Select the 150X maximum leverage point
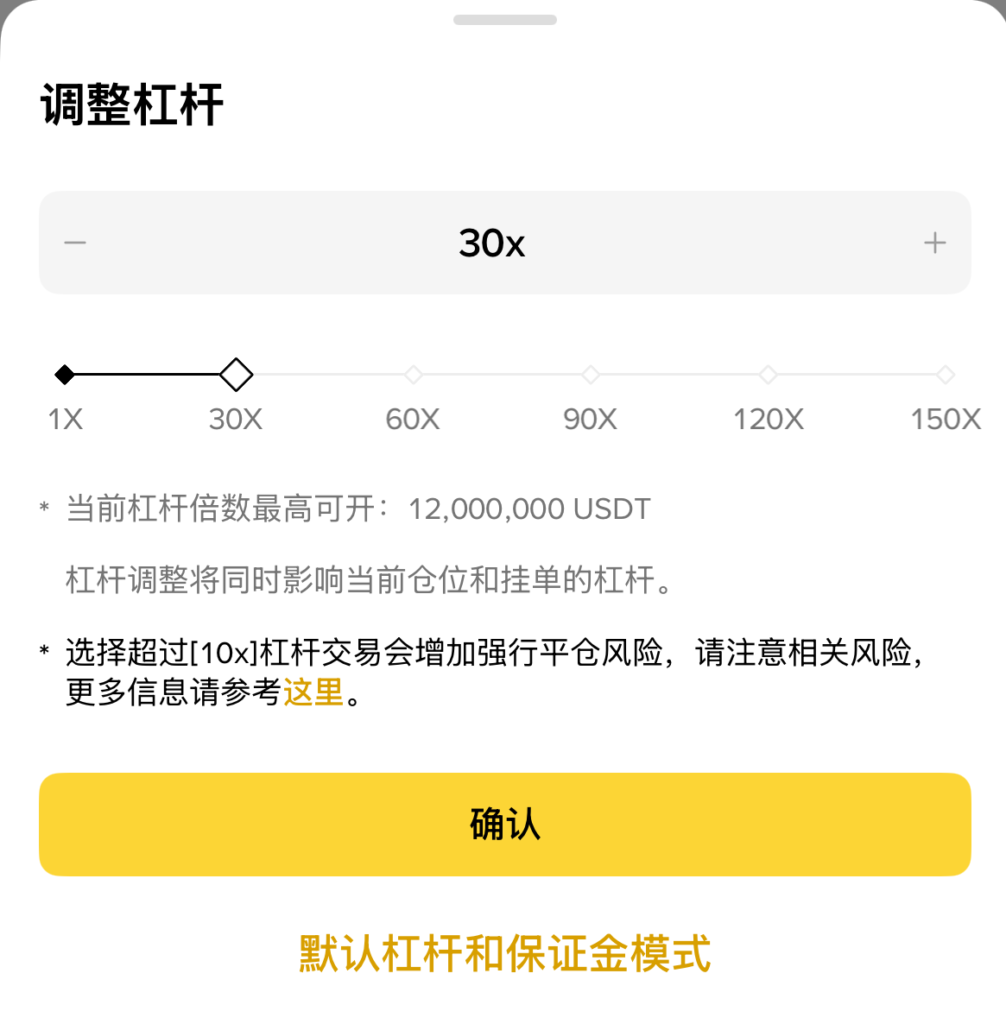 (944, 375)
